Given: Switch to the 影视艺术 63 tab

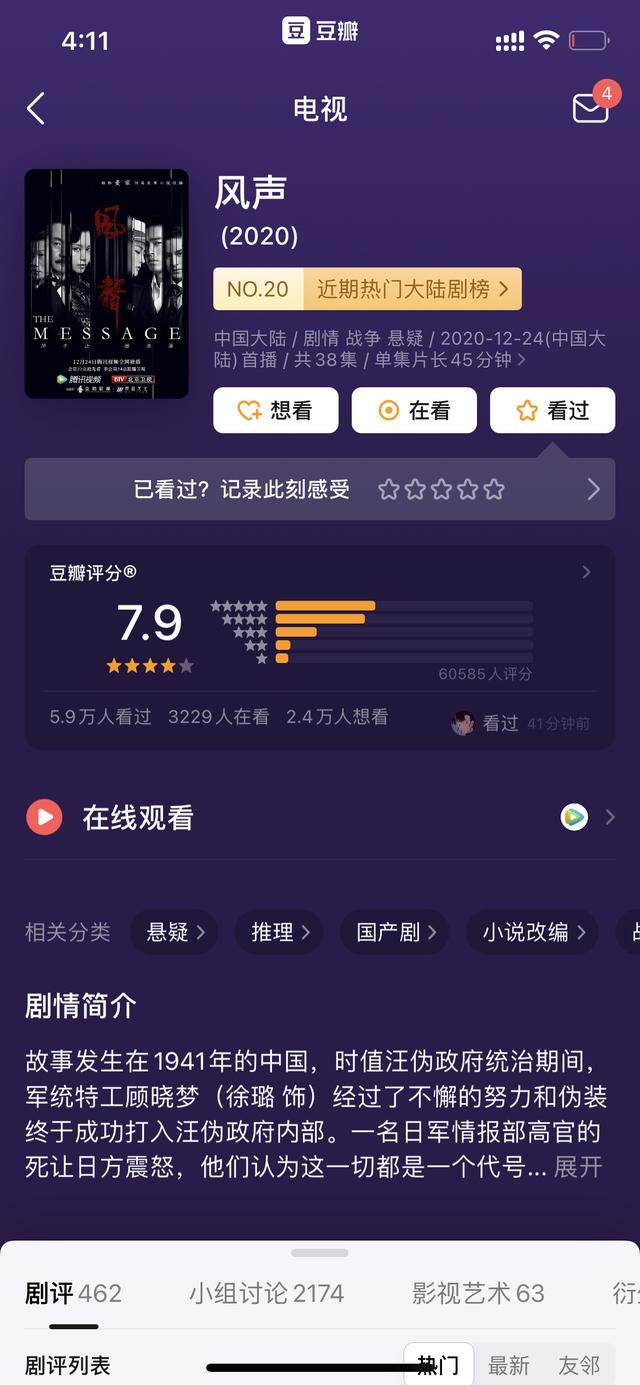Looking at the screenshot, I should click(x=478, y=1293).
